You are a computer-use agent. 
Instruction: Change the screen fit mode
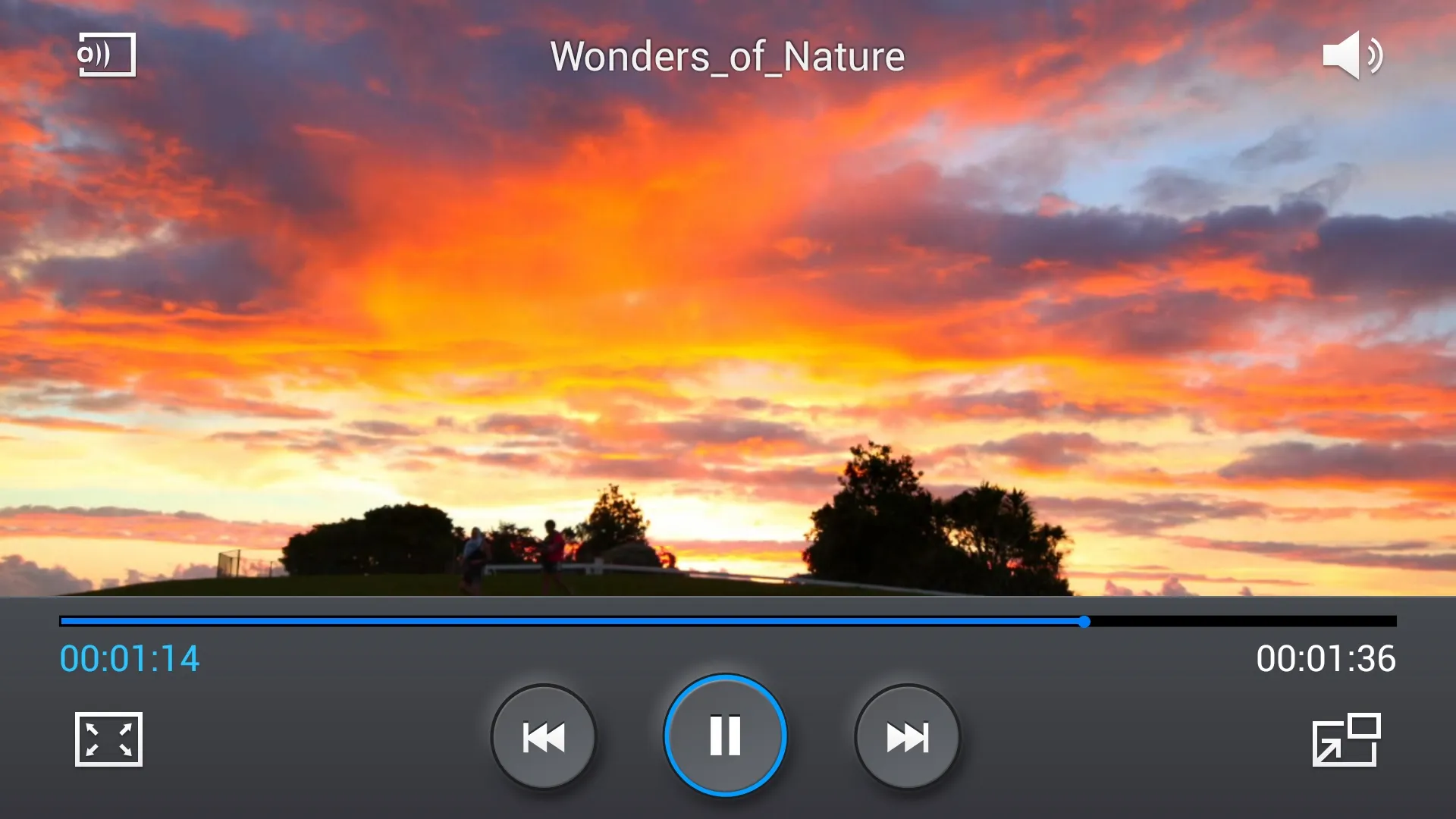coord(108,739)
